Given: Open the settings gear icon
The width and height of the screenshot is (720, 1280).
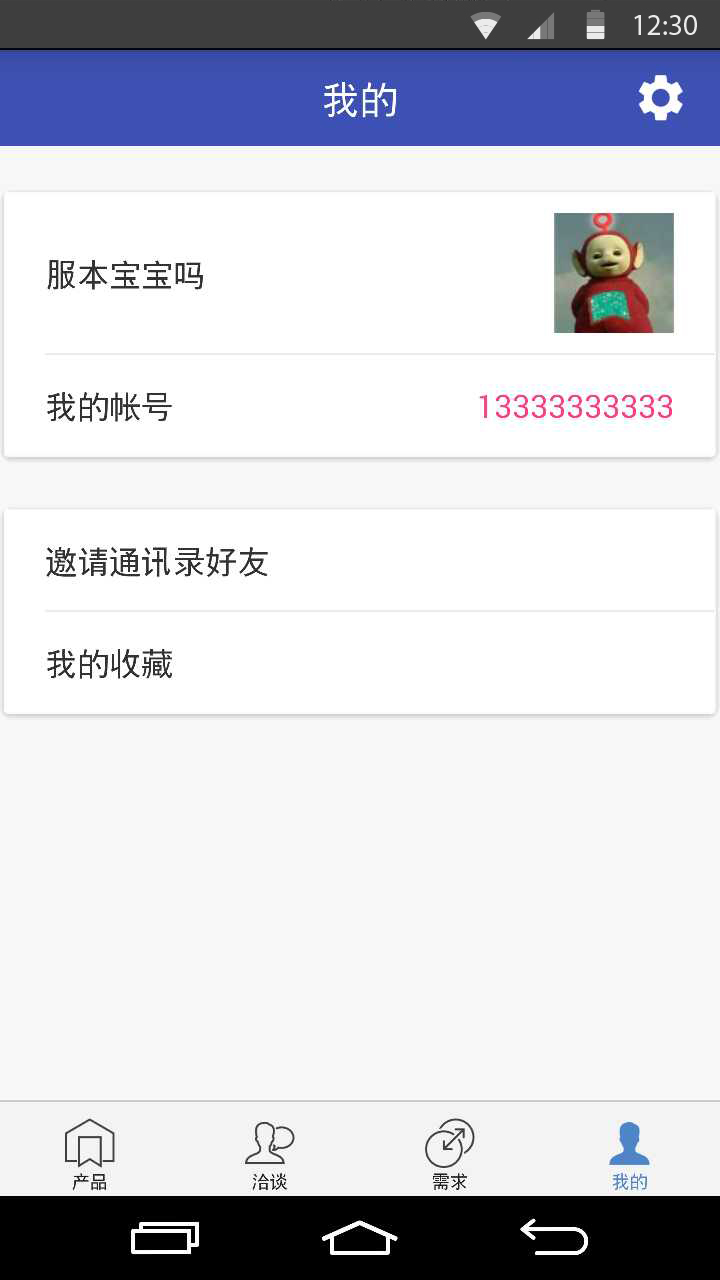Looking at the screenshot, I should (660, 99).
